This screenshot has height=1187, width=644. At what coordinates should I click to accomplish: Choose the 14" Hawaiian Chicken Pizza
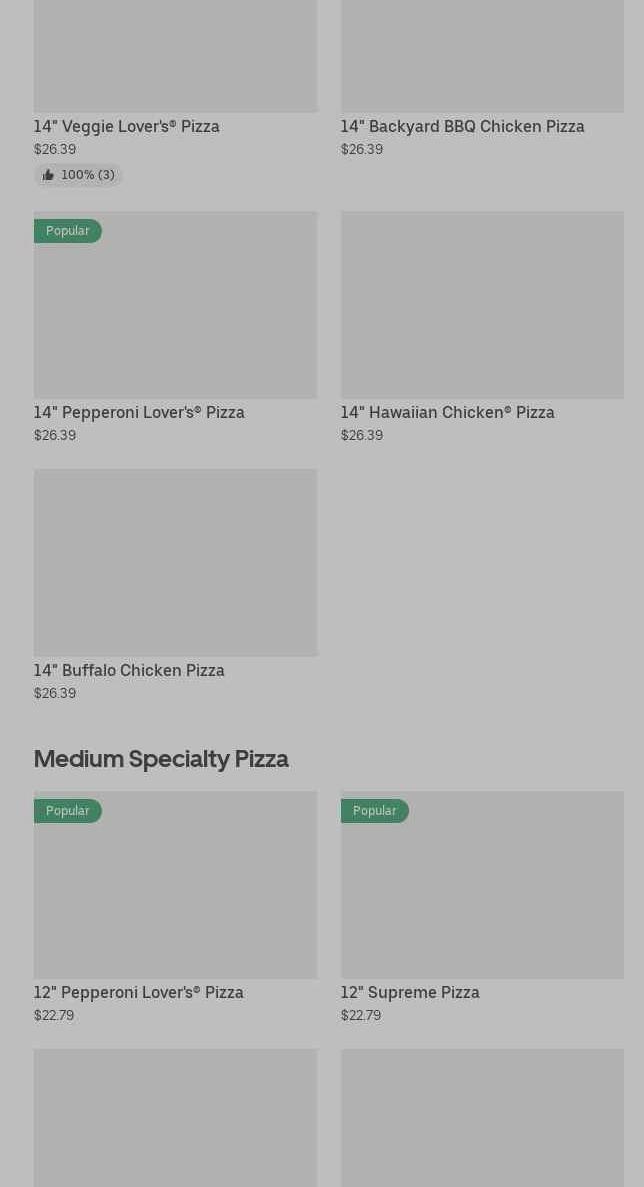pos(481,310)
